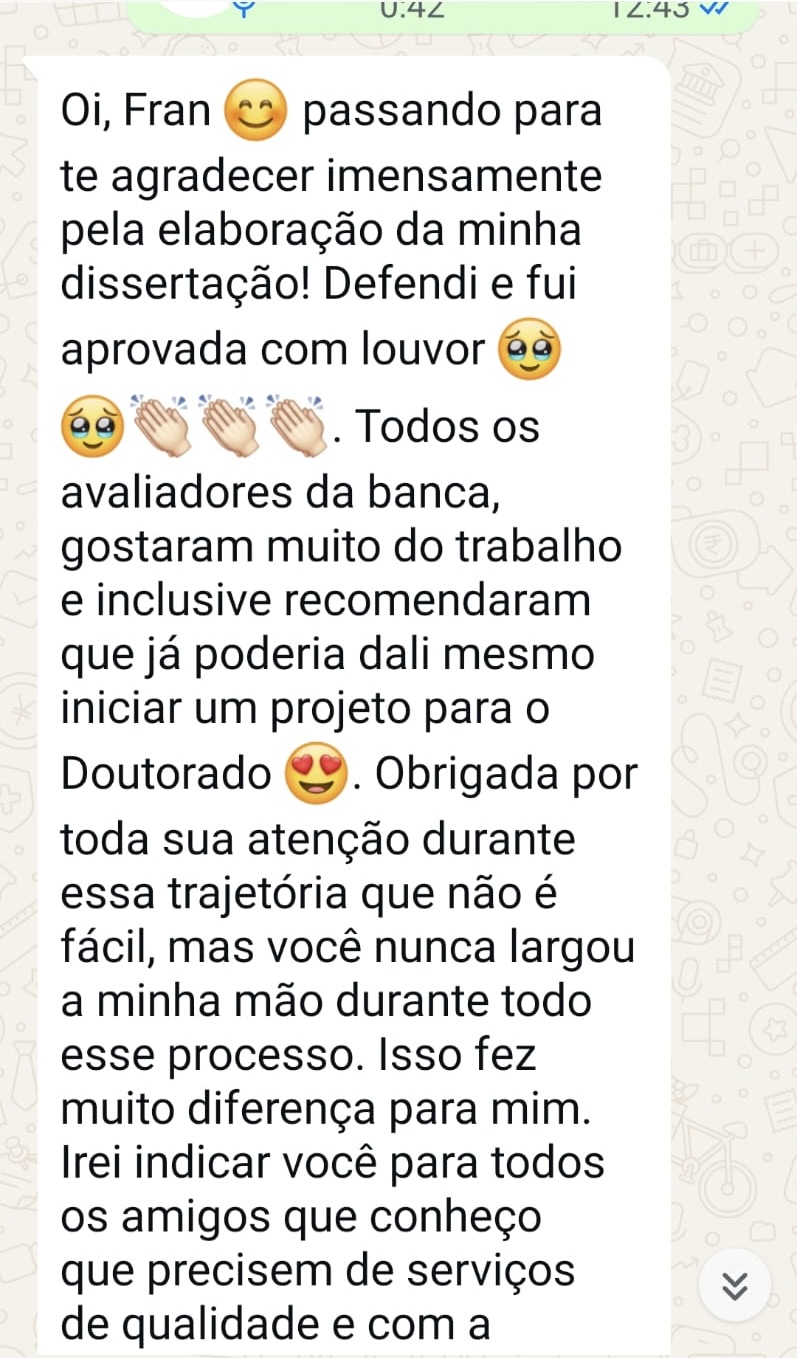The height and width of the screenshot is (1358, 797).
Task: Click the blue double checkmark read receipt
Action: click(713, 7)
